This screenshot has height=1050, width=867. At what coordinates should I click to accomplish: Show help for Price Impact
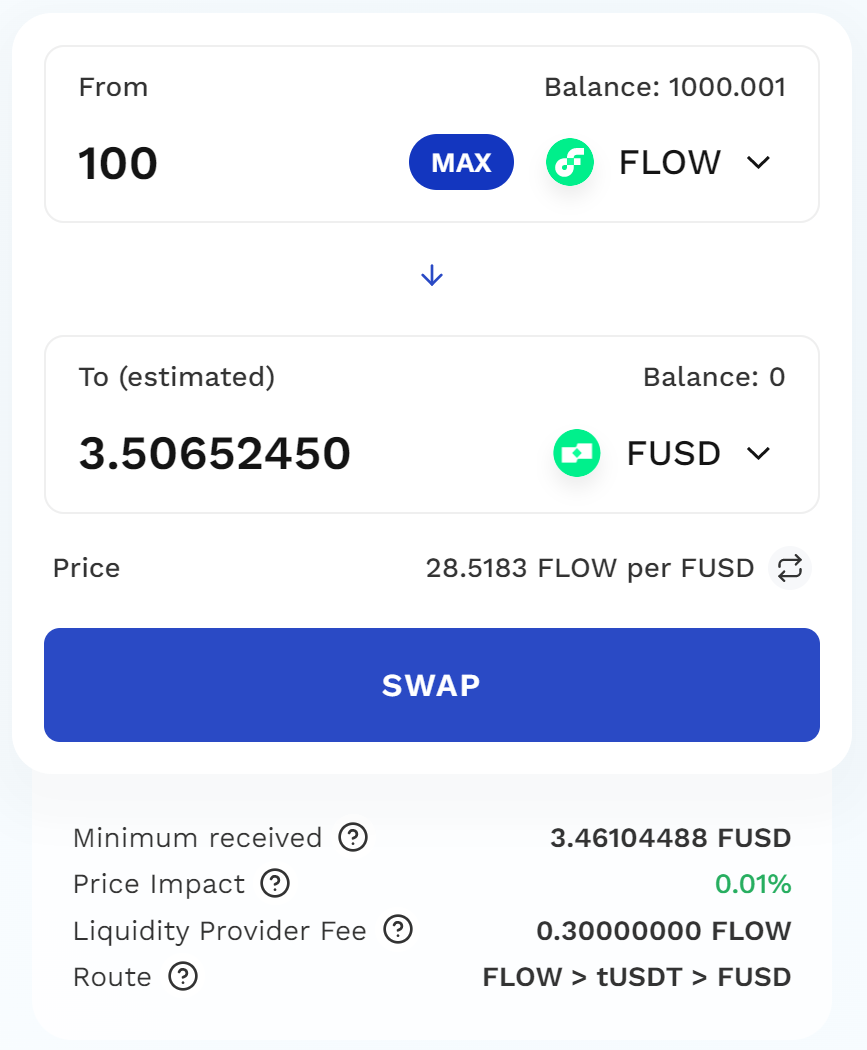click(x=275, y=884)
